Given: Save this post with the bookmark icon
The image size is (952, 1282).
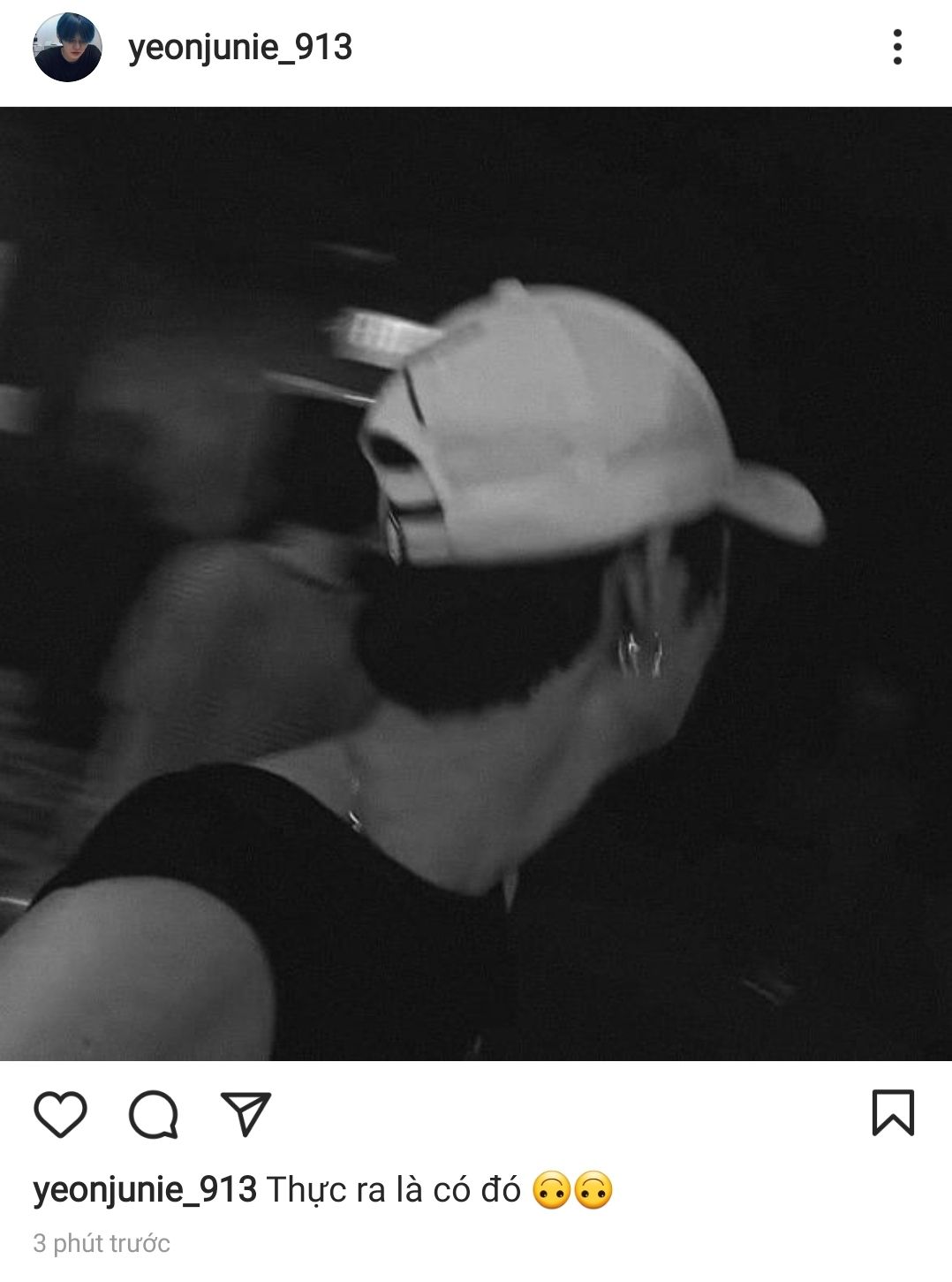Looking at the screenshot, I should 892,1112.
